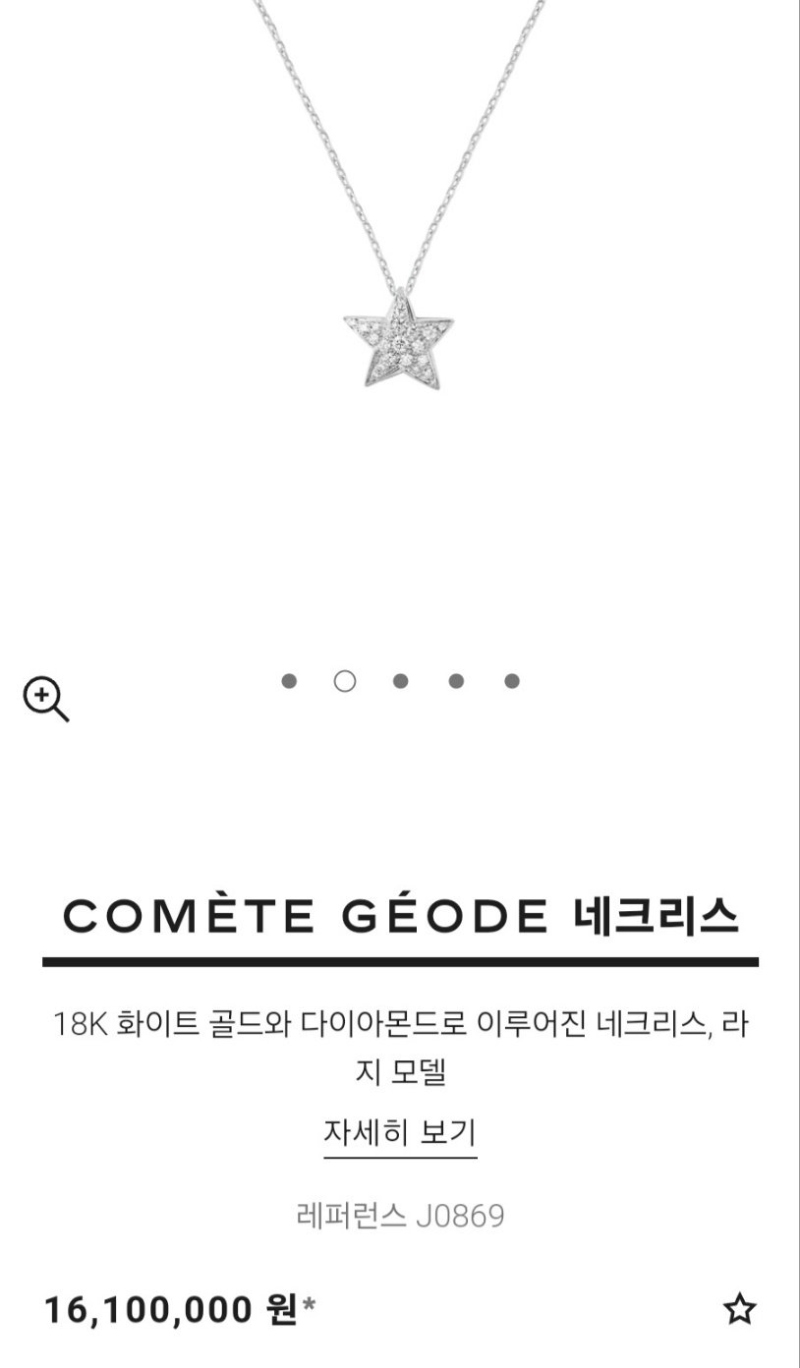Image resolution: width=800 pixels, height=1368 pixels.
Task: Show the fifth product image dot
Action: (x=512, y=681)
